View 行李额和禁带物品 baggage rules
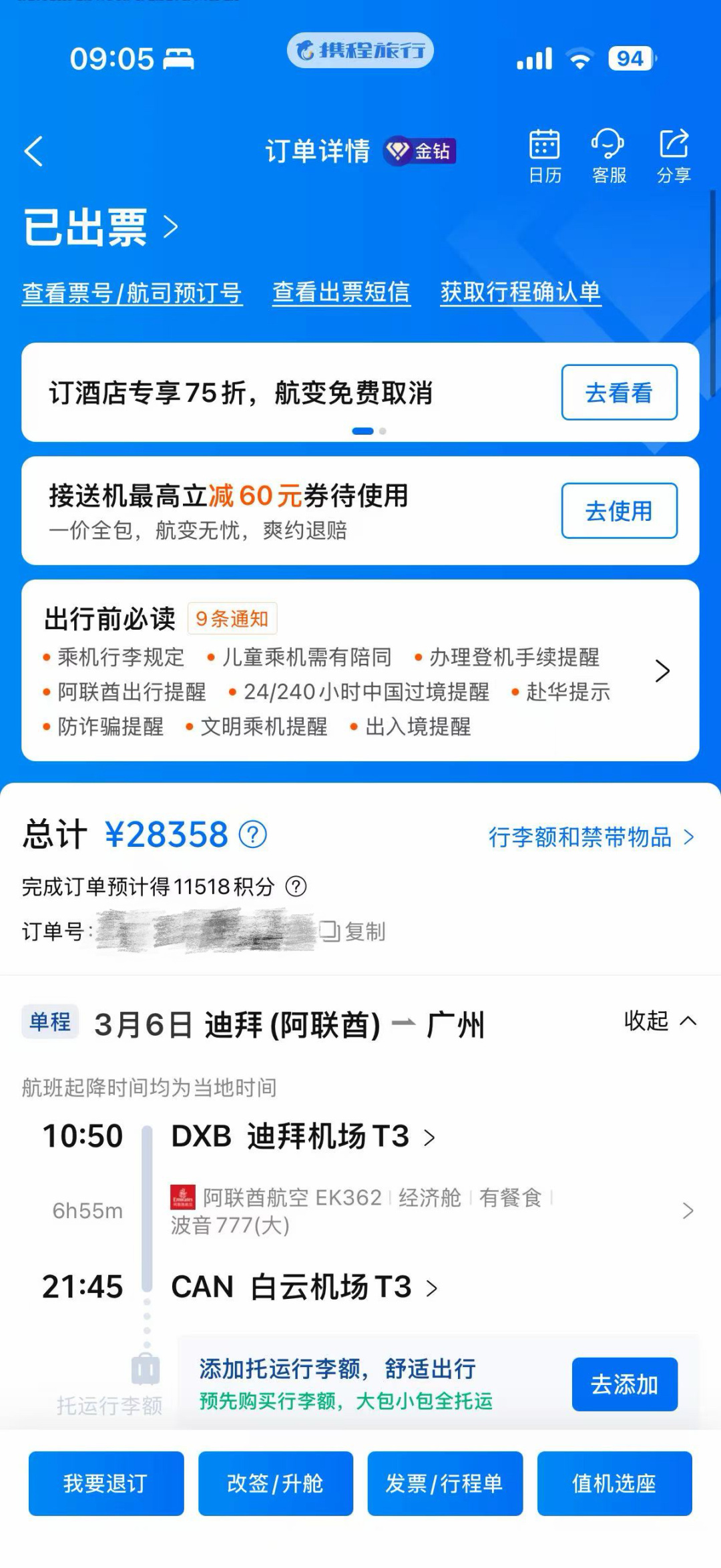This screenshot has width=721, height=1568. [591, 837]
